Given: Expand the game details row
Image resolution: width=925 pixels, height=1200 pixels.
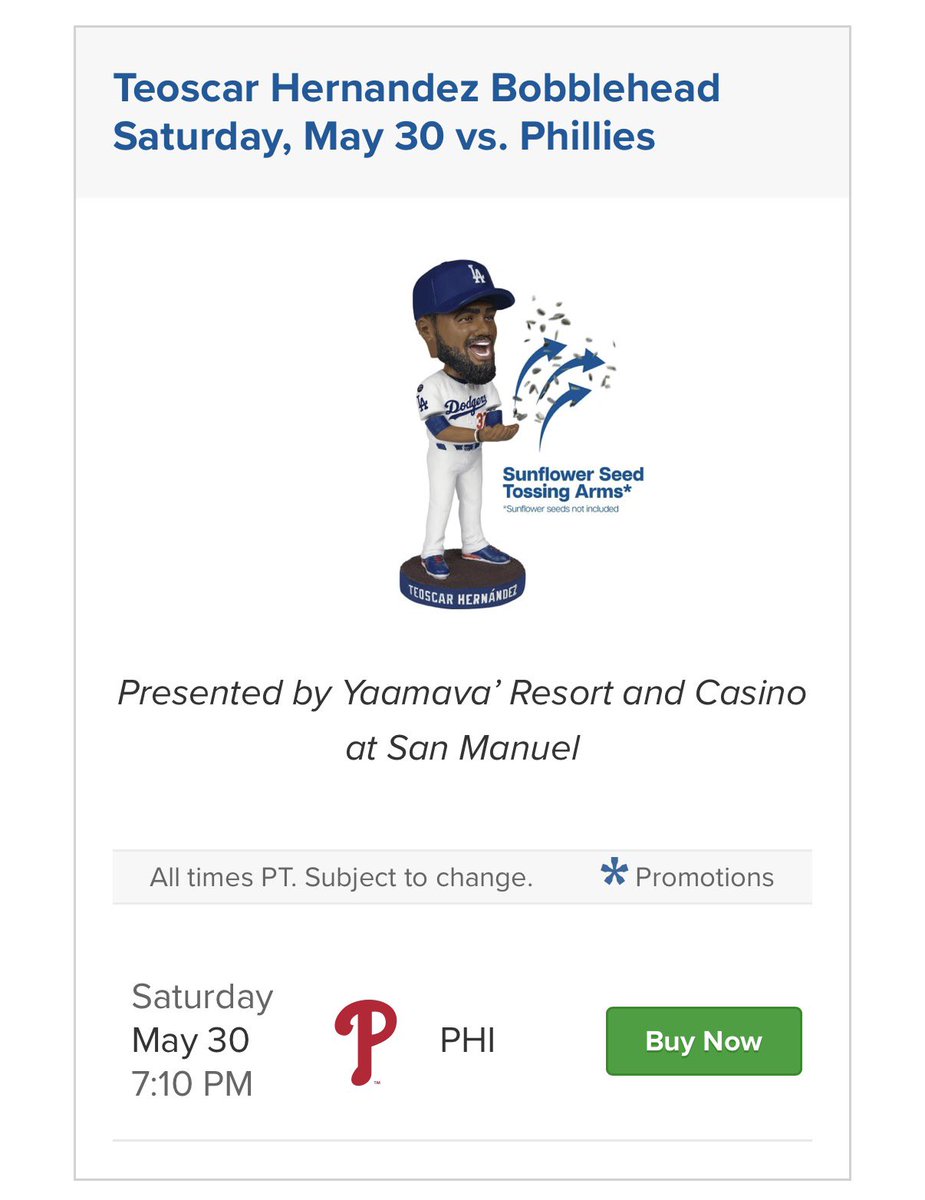Looking at the screenshot, I should pyautogui.click(x=460, y=1040).
